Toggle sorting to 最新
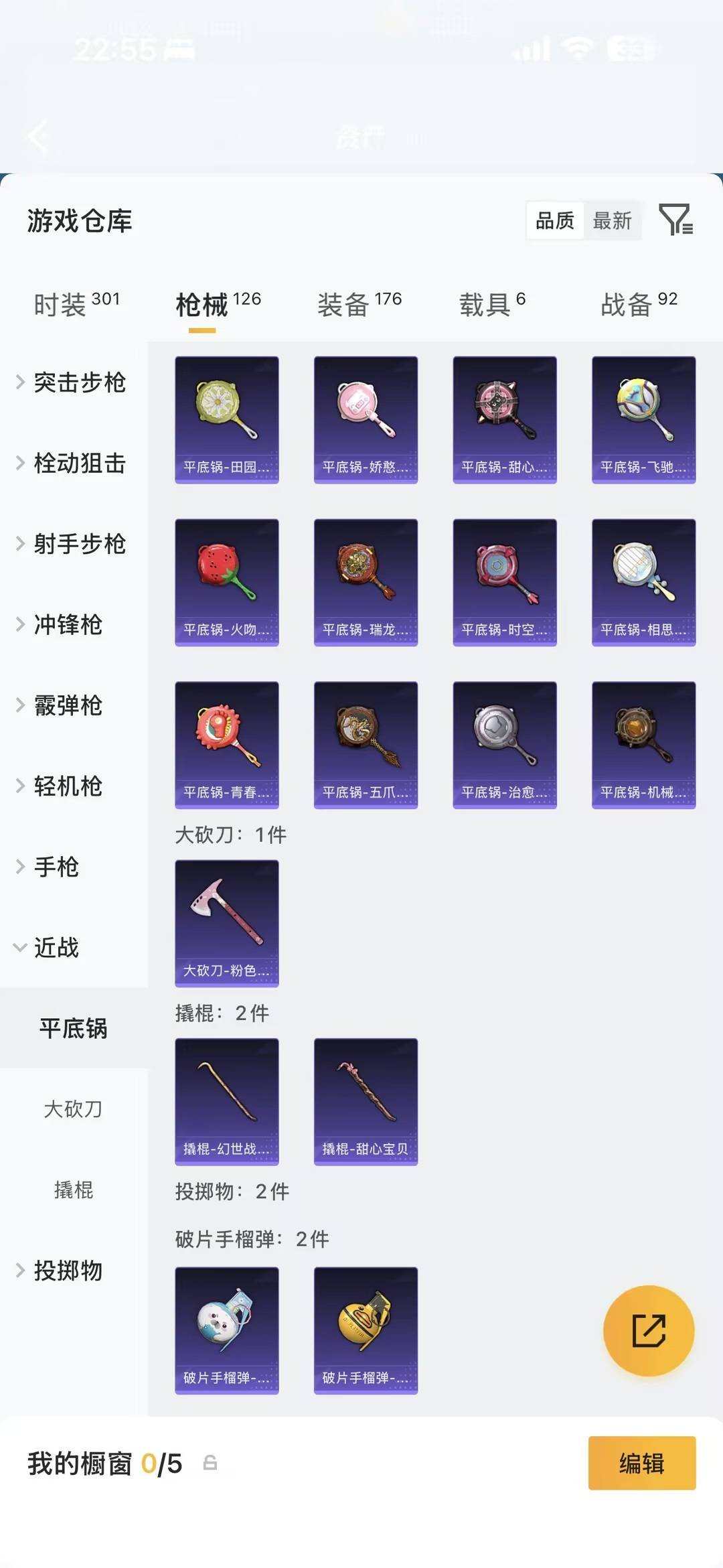Viewport: 723px width, 1568px height. pyautogui.click(x=613, y=220)
